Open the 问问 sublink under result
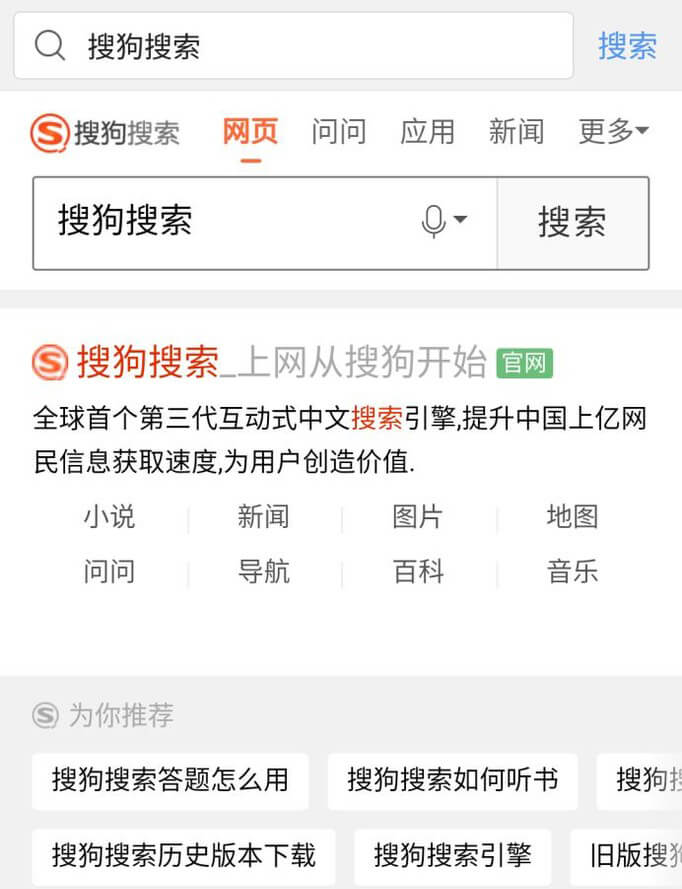The width and height of the screenshot is (682, 889). click(109, 572)
